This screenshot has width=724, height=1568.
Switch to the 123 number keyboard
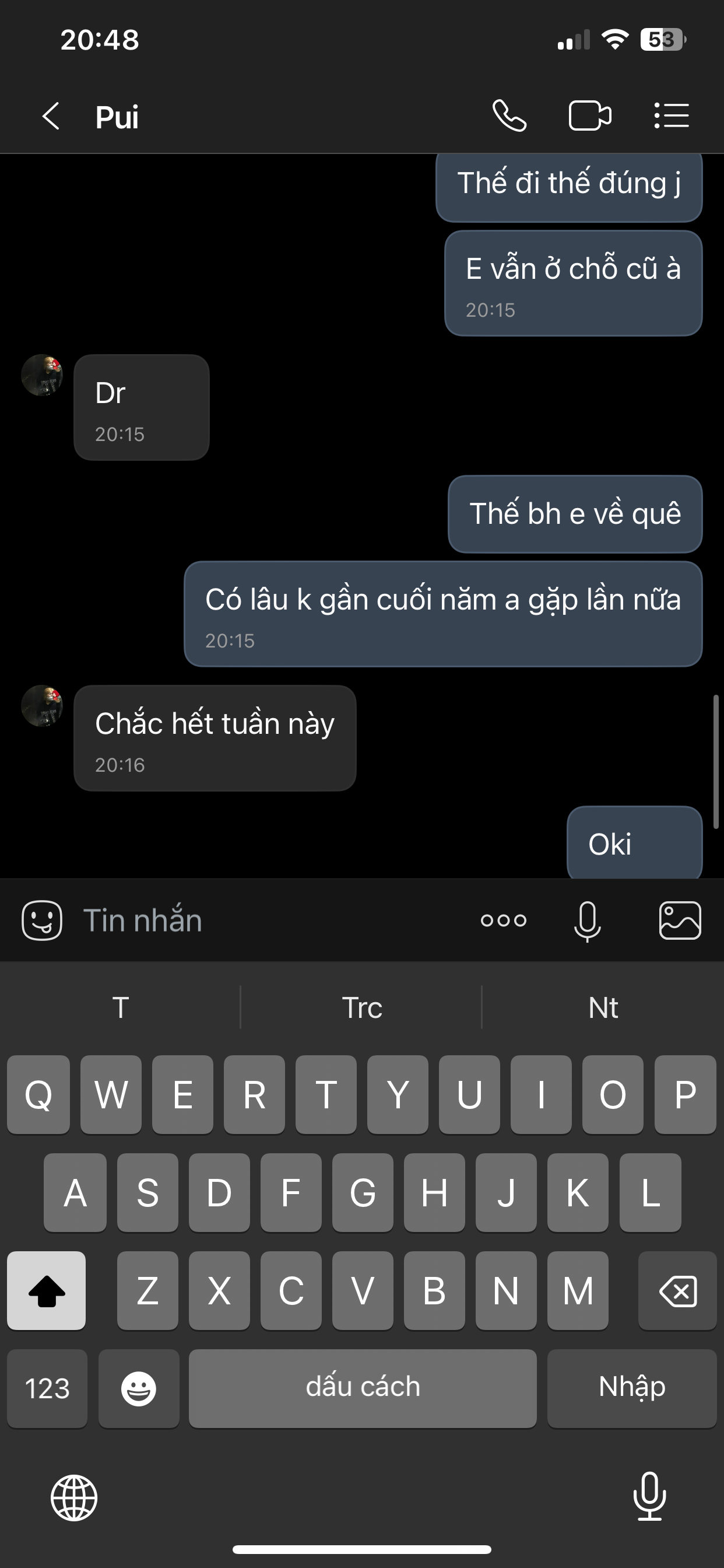(x=47, y=1388)
